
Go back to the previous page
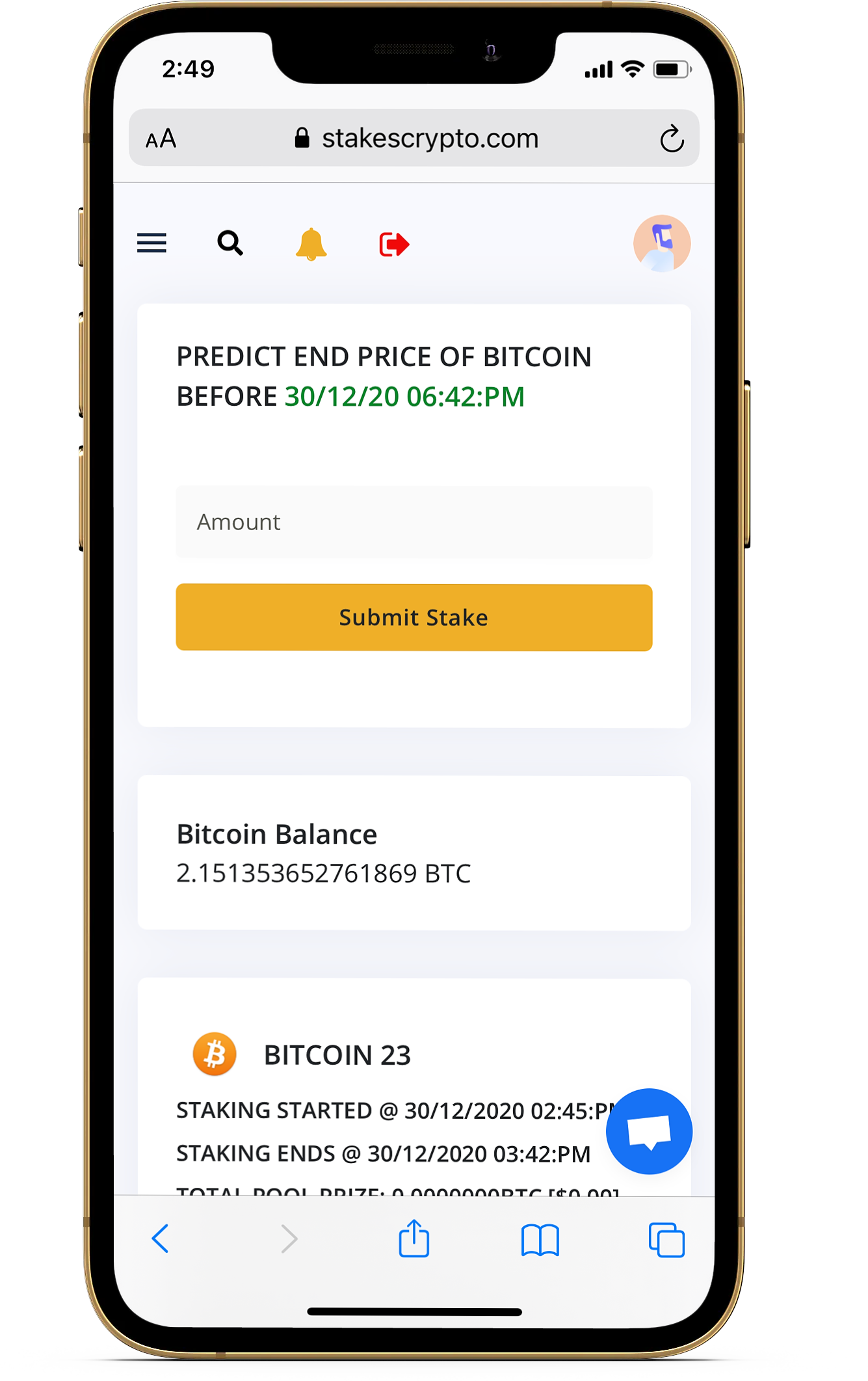[160, 1239]
